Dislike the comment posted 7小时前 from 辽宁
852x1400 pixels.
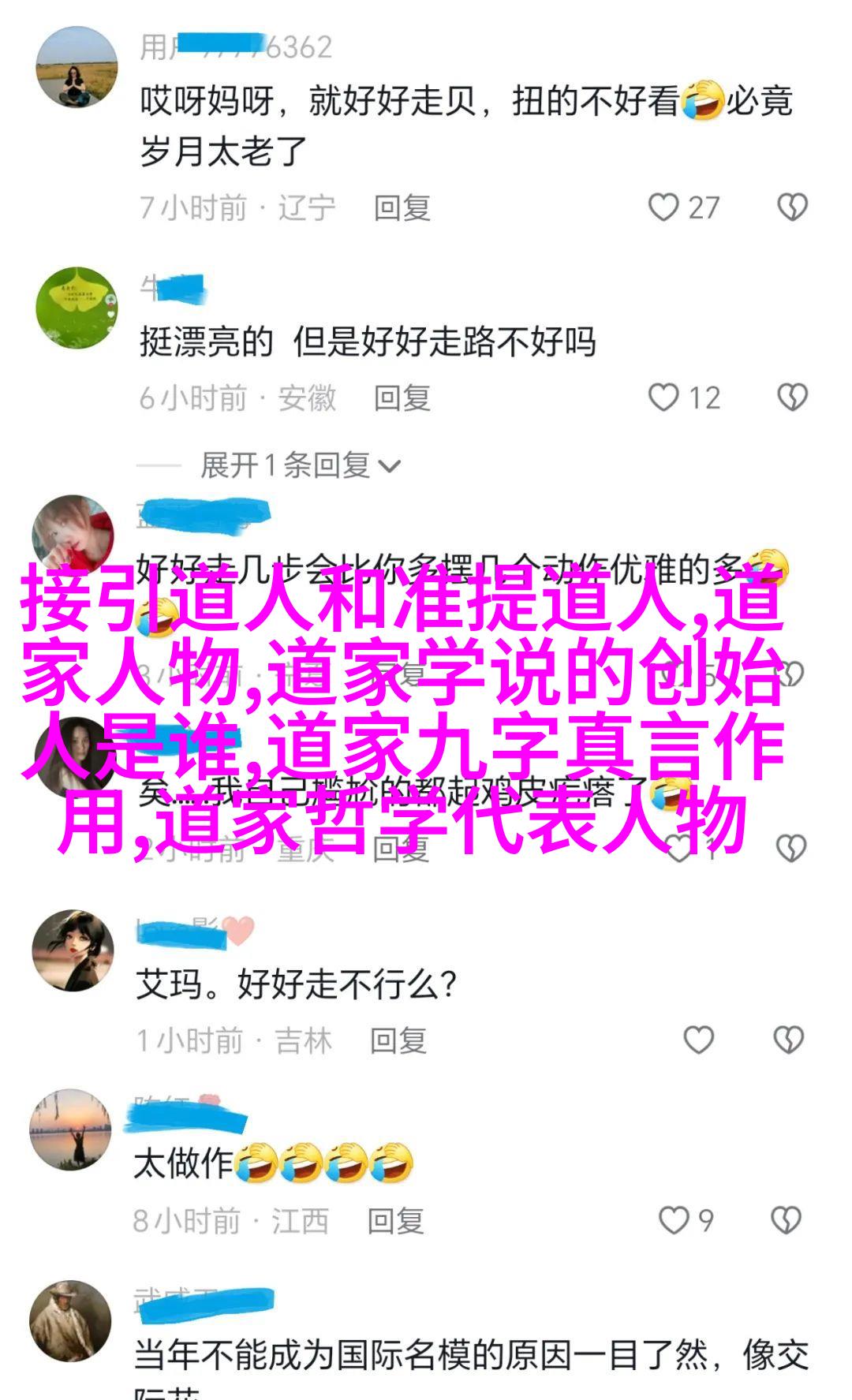pos(792,207)
